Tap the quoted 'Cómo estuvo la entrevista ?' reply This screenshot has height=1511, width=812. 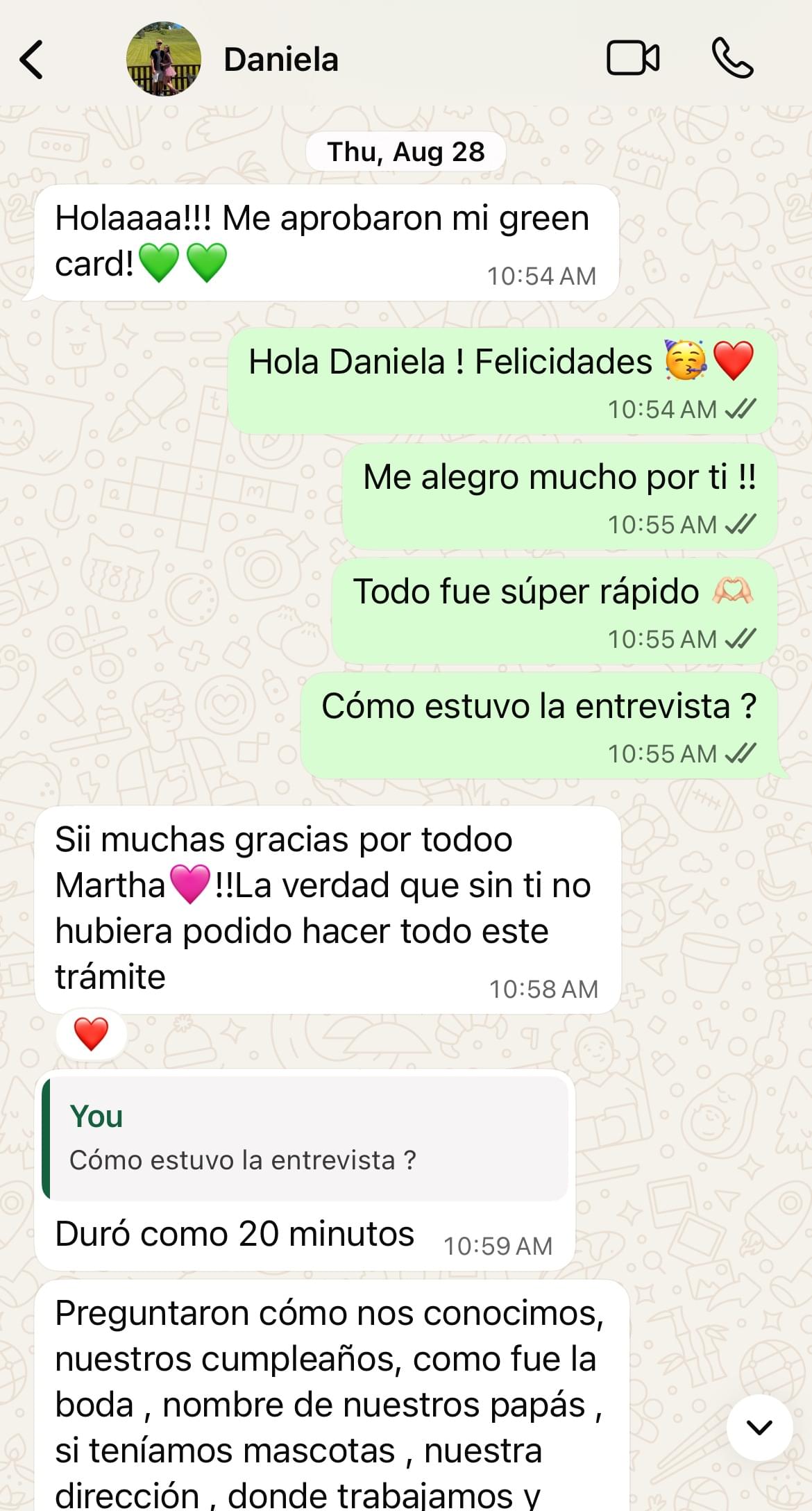tap(305, 1139)
